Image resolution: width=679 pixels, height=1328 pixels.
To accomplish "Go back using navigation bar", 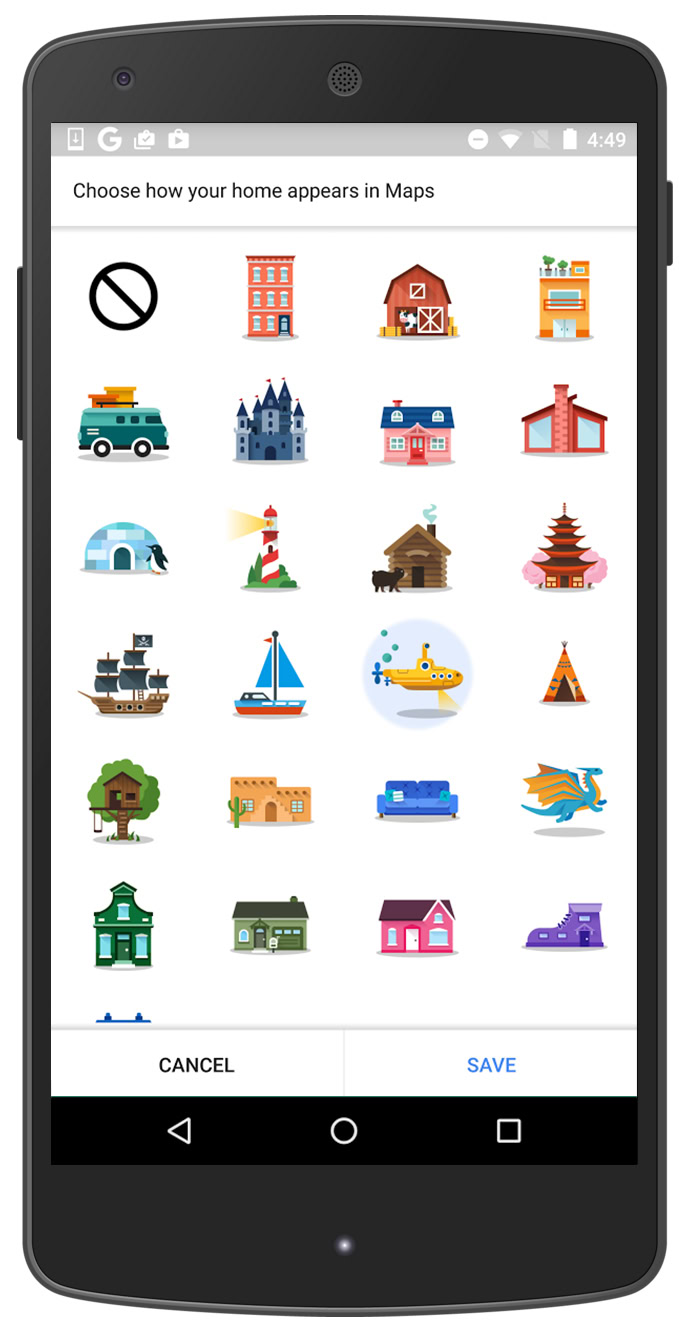I will pos(179,1131).
